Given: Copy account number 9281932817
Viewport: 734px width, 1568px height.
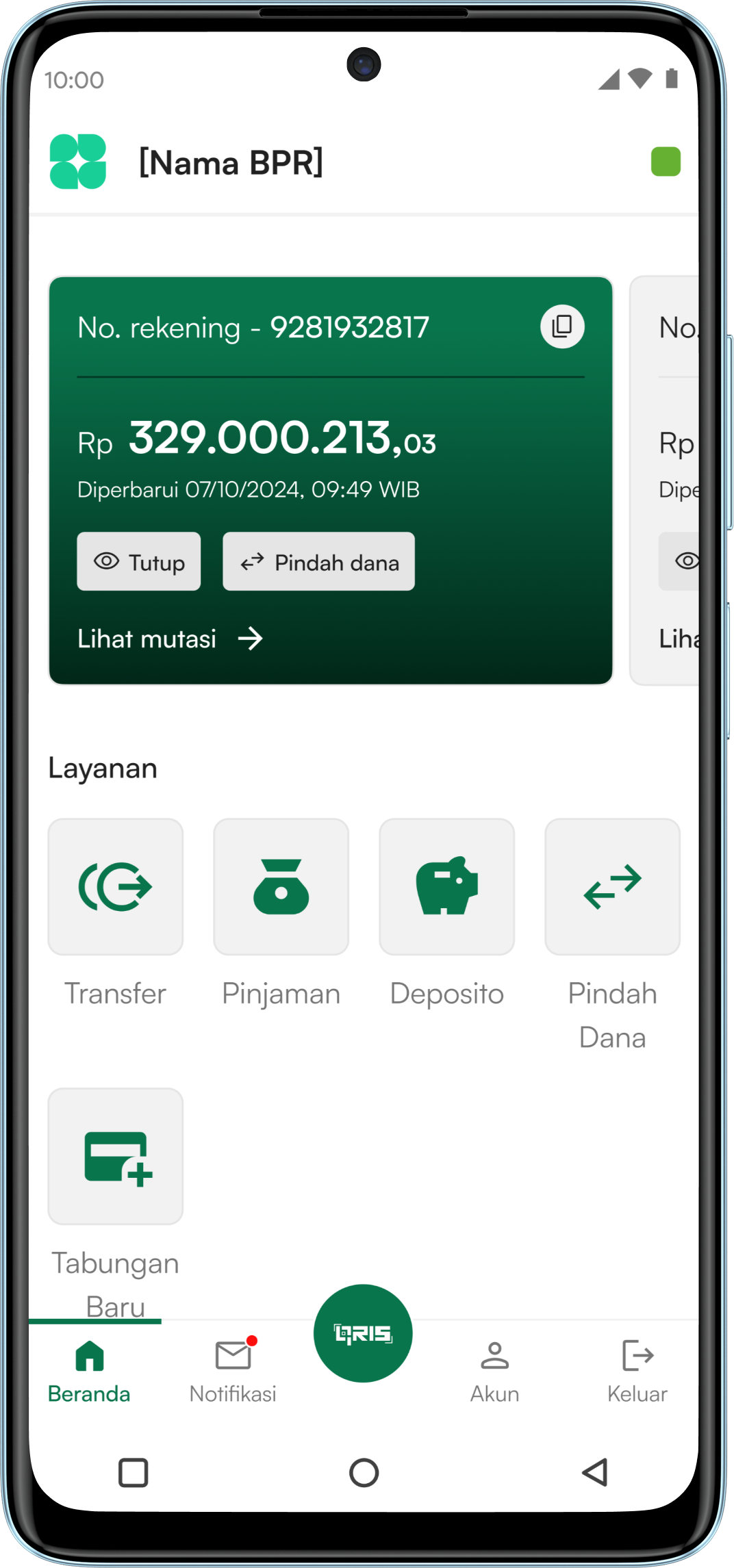Looking at the screenshot, I should pyautogui.click(x=561, y=326).
